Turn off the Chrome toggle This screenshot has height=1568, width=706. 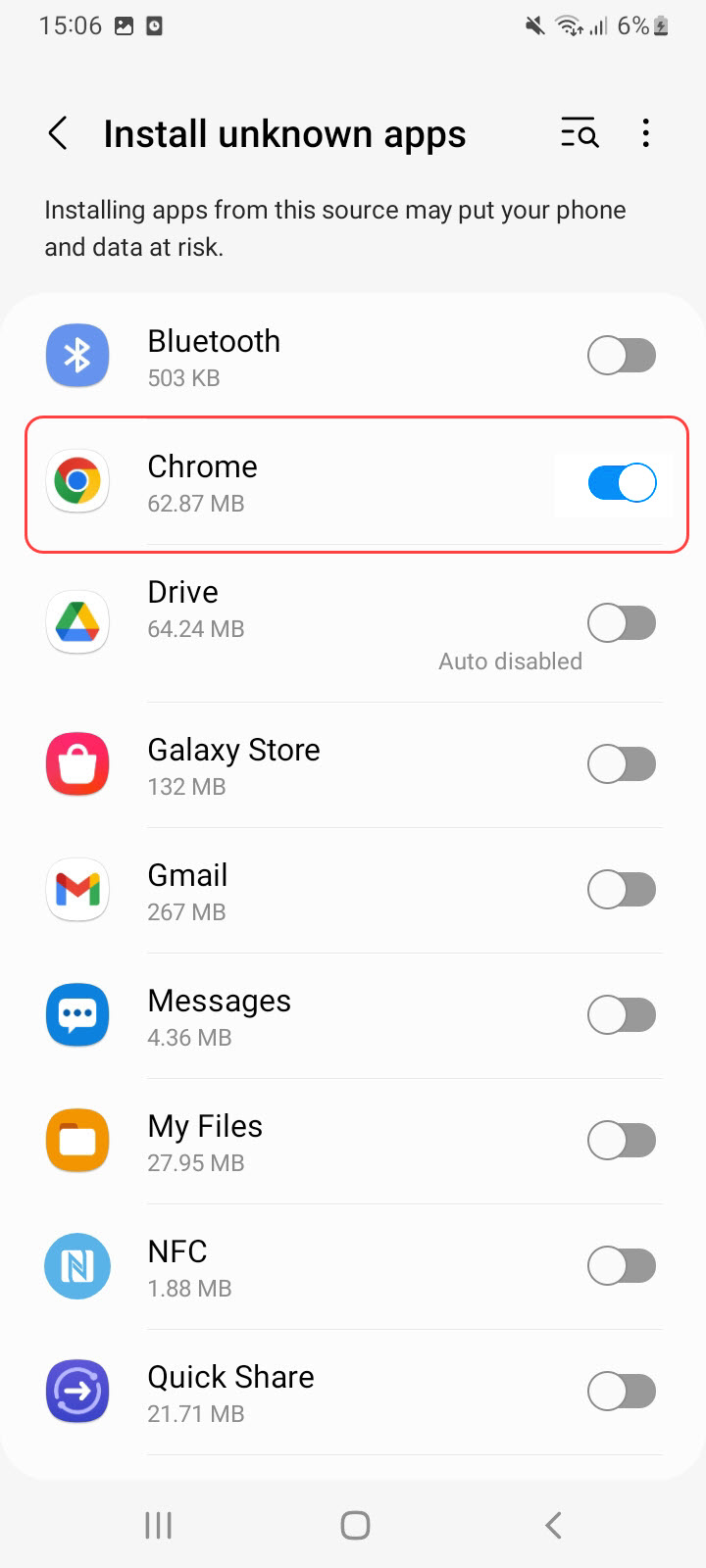point(622,482)
